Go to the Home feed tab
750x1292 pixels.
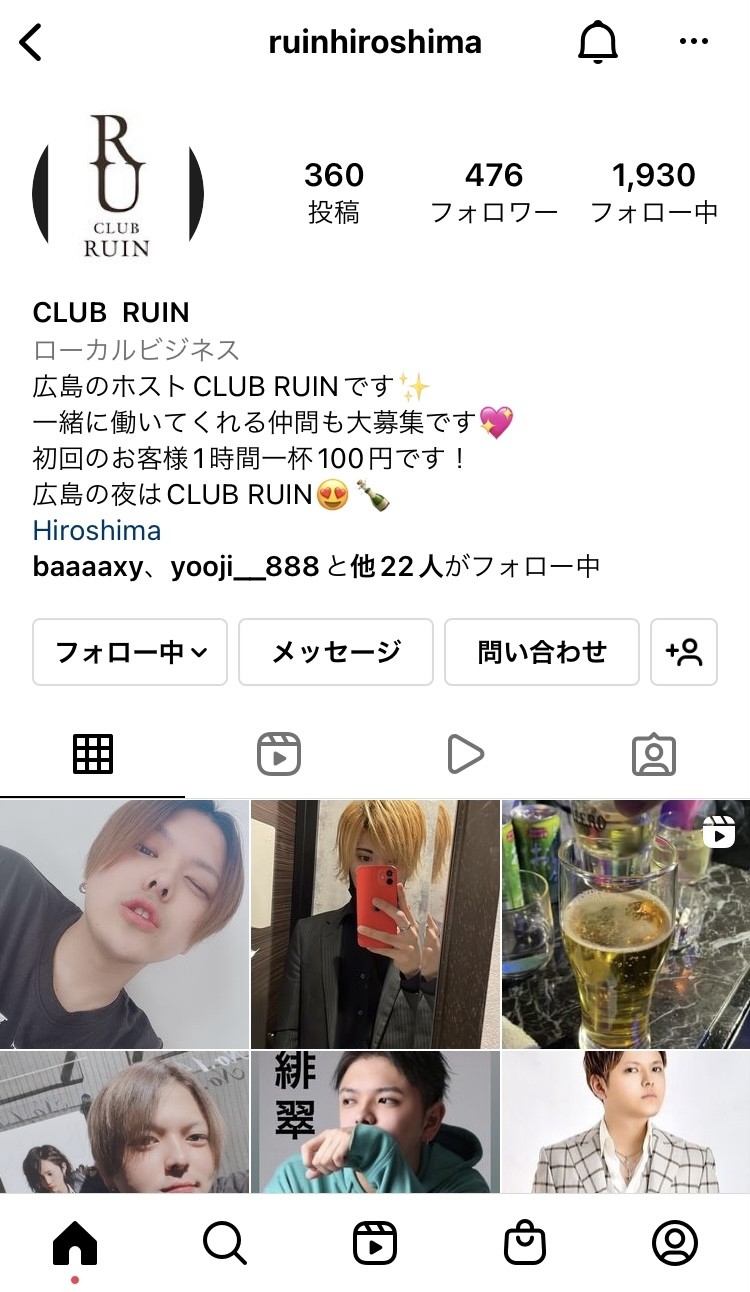(75, 1243)
